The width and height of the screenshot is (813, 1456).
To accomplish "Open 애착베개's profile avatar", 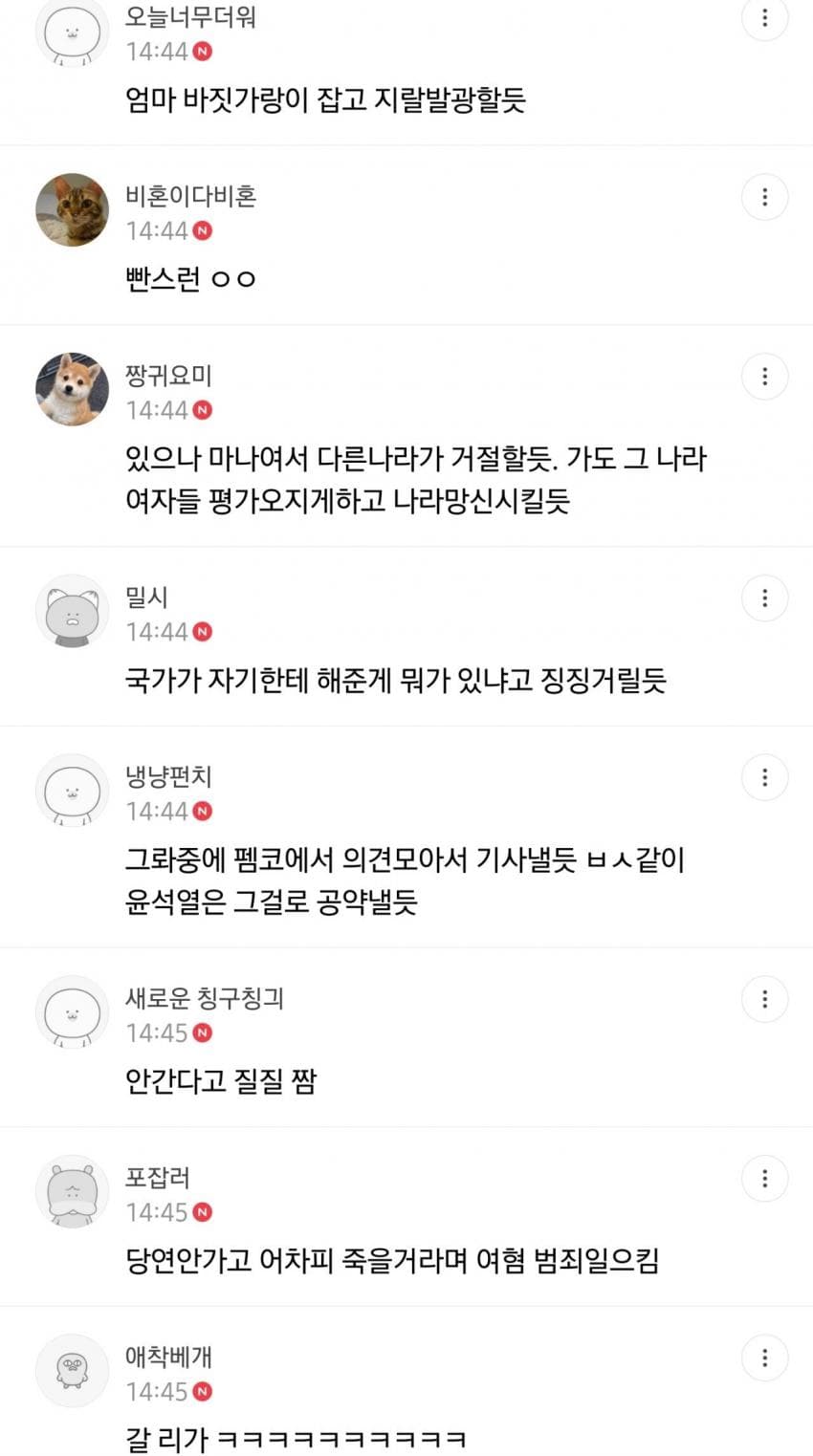I will pos(72,1370).
